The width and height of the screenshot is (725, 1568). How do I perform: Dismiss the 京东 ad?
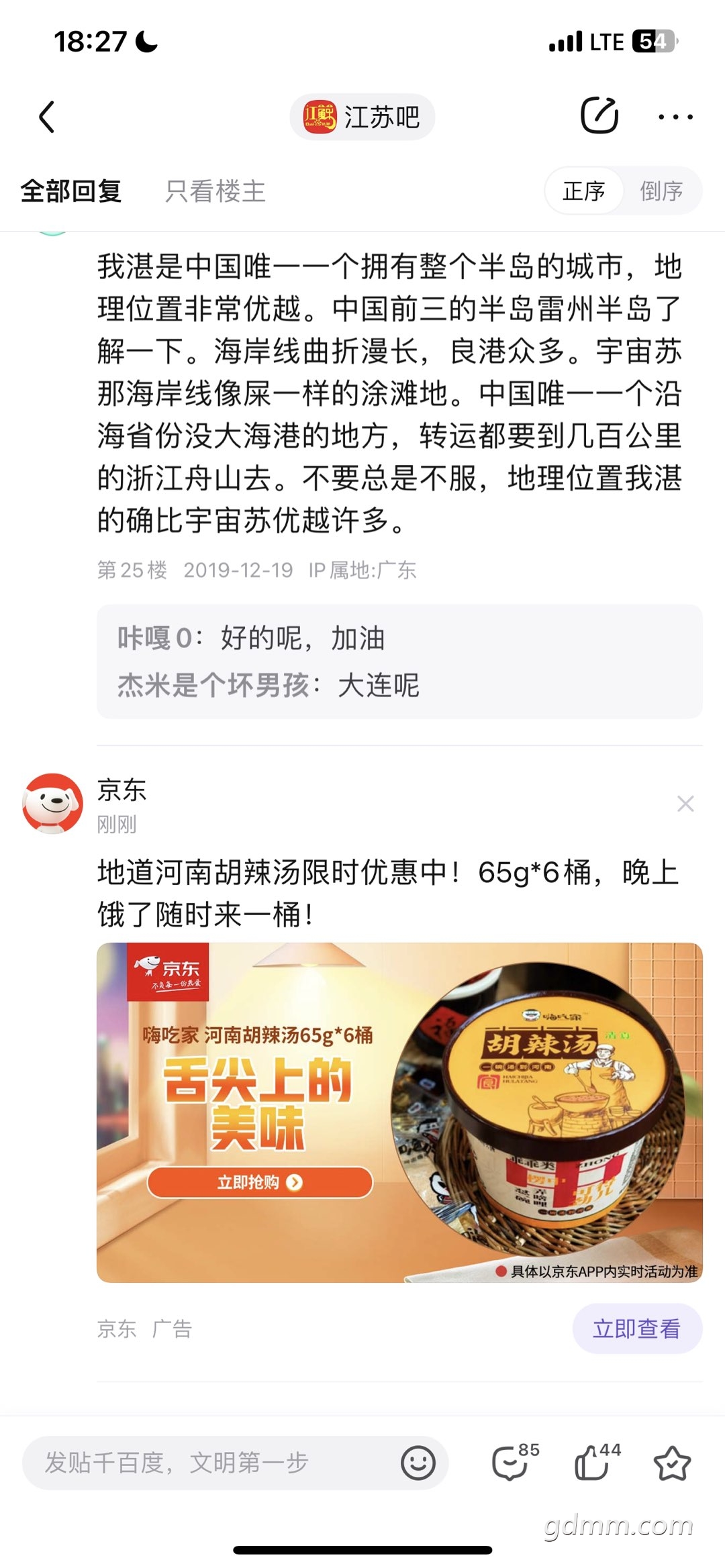click(x=685, y=804)
